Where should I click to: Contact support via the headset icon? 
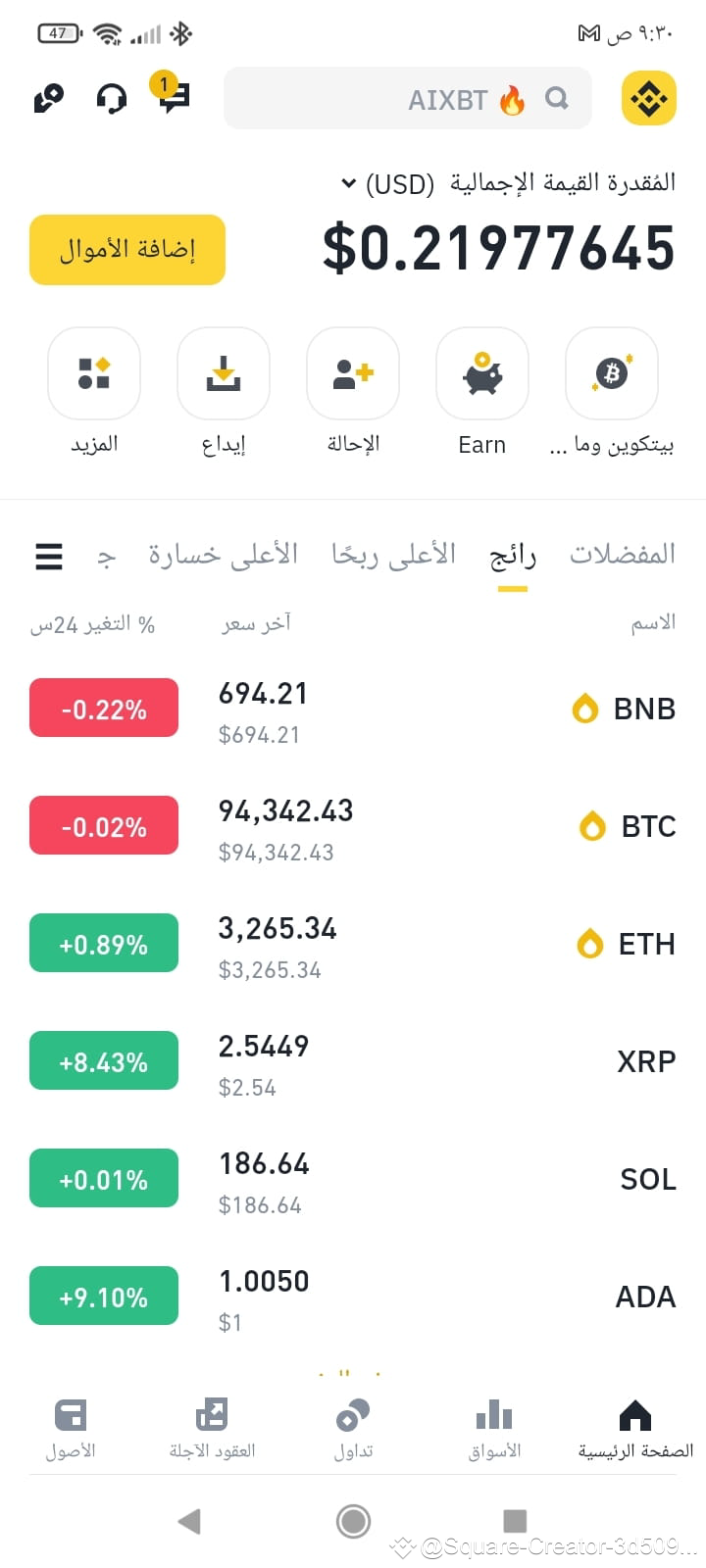tap(112, 98)
